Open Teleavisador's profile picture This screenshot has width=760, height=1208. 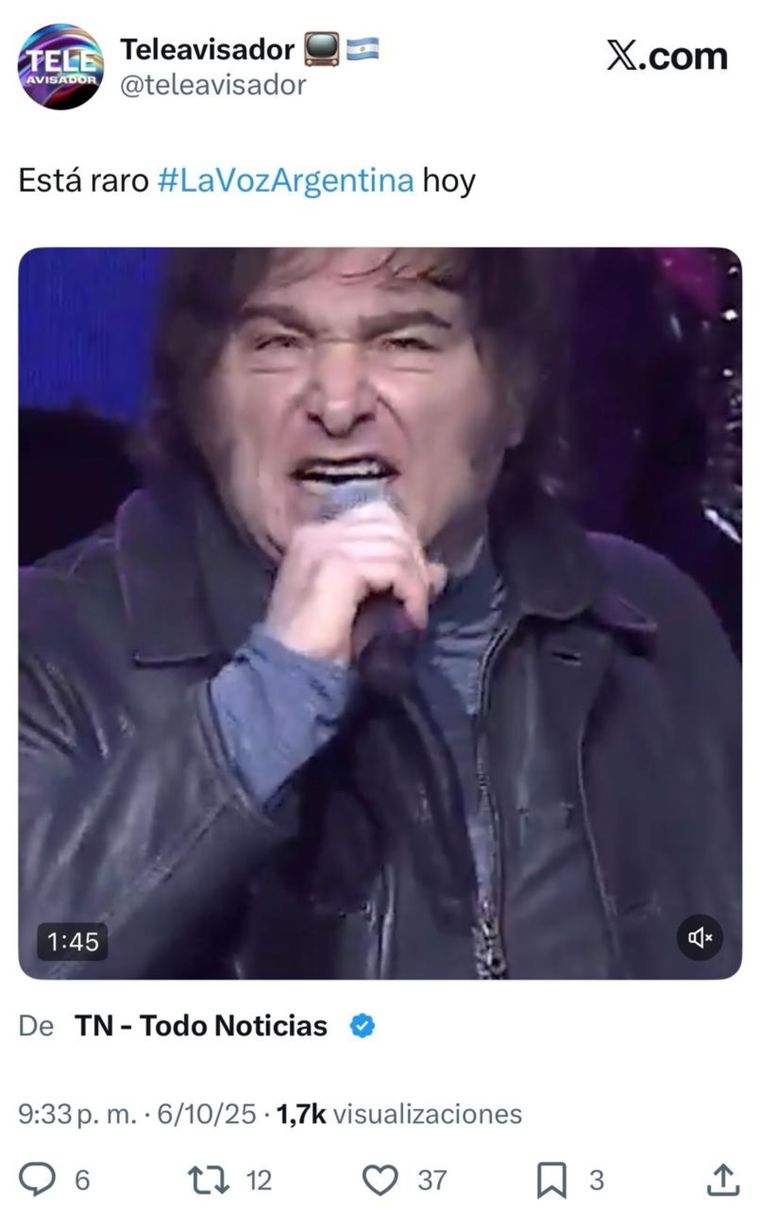60,66
